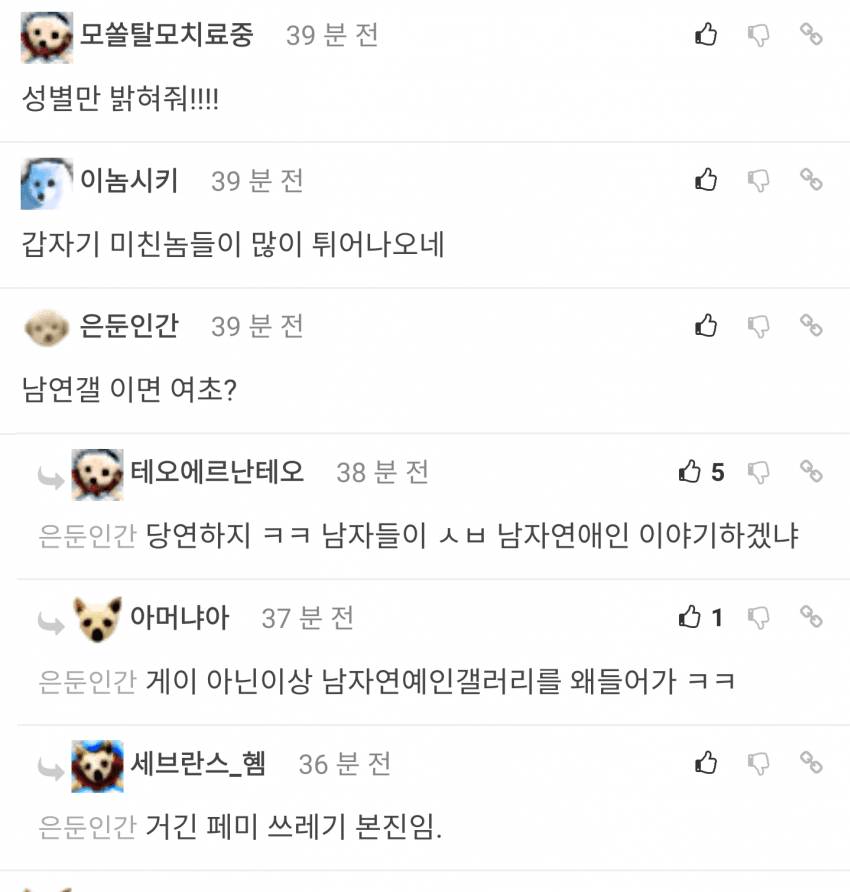The width and height of the screenshot is (850, 892).
Task: Upvote 테오에르난테오's reply
Action: point(690,472)
